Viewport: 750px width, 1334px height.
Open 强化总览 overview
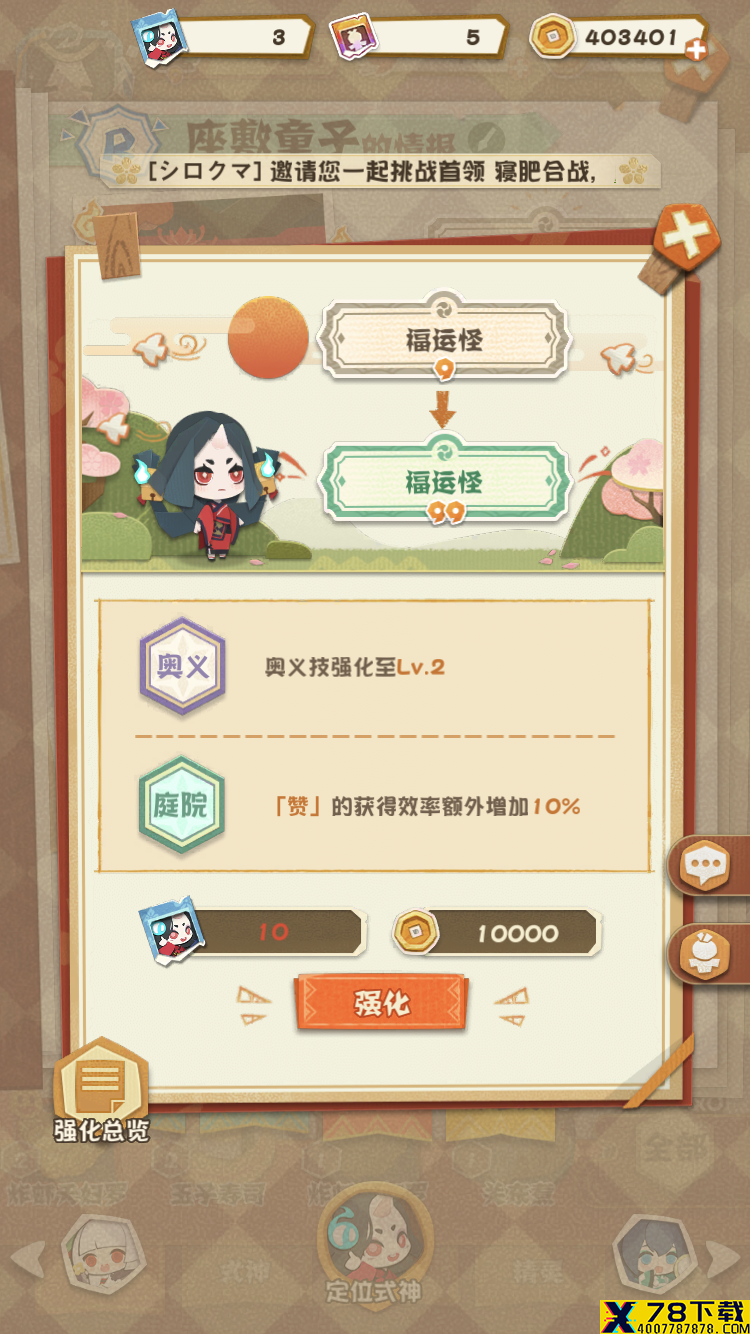(101, 1091)
